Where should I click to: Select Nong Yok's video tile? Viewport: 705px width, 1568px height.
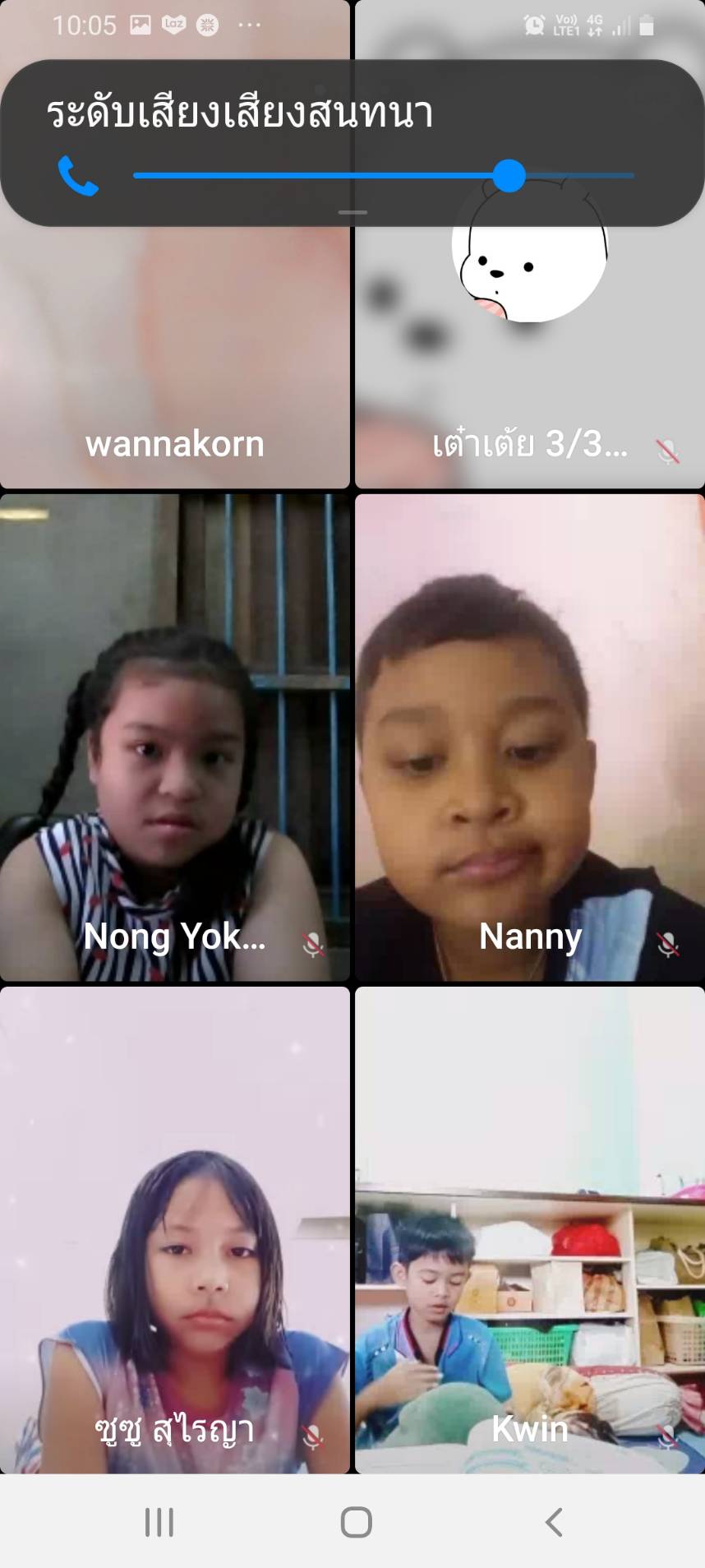(174, 737)
